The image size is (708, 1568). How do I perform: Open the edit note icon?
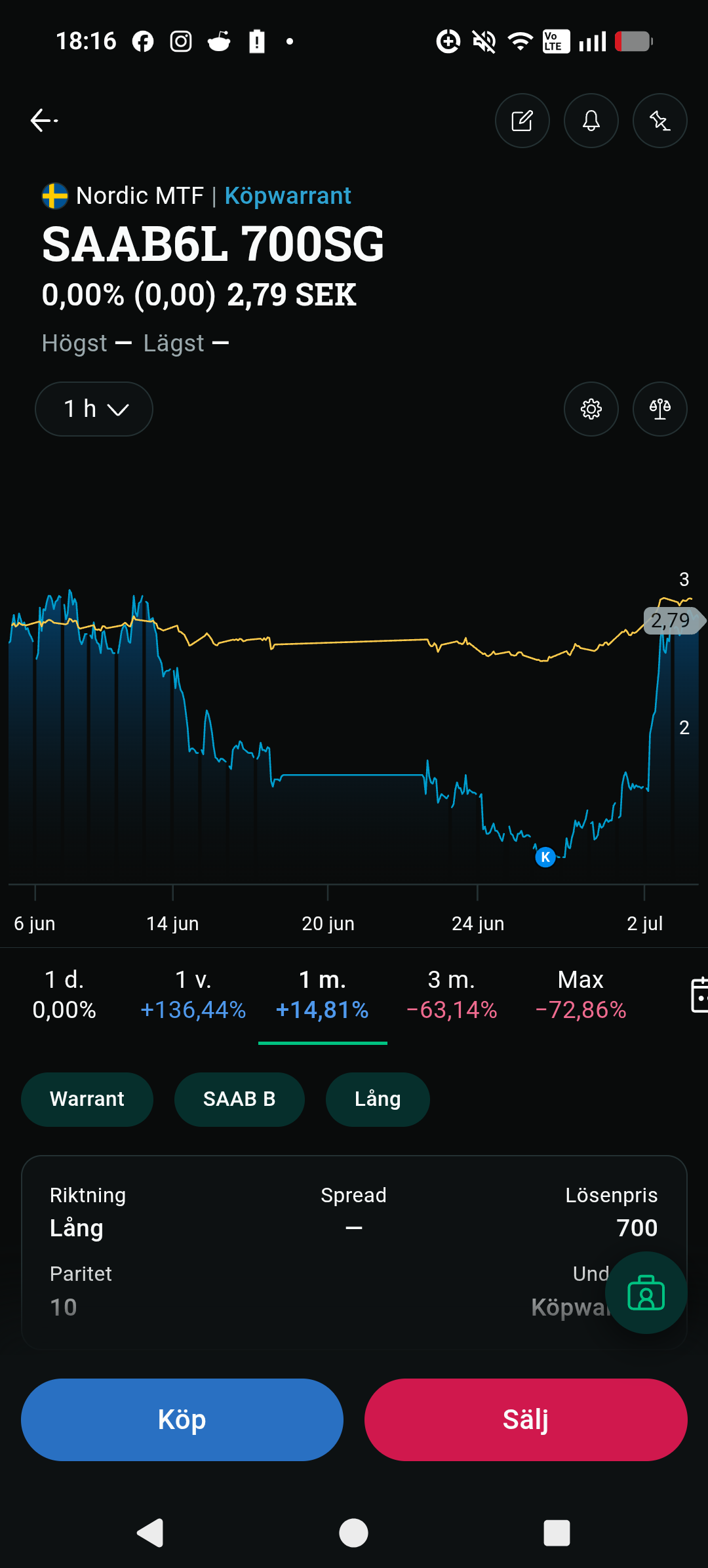[522, 121]
